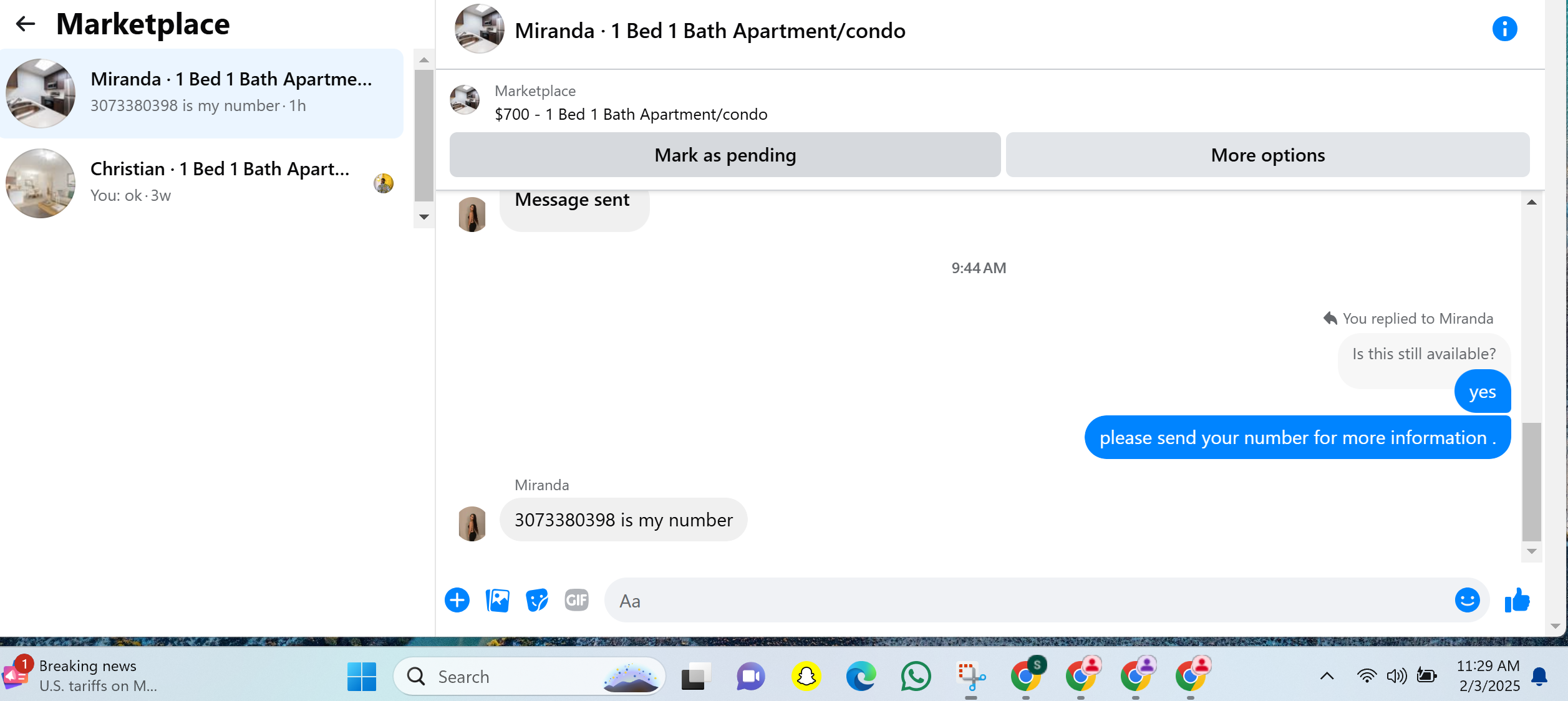The width and height of the screenshot is (1568, 701).
Task: Open more actions with the plus icon
Action: 457,600
